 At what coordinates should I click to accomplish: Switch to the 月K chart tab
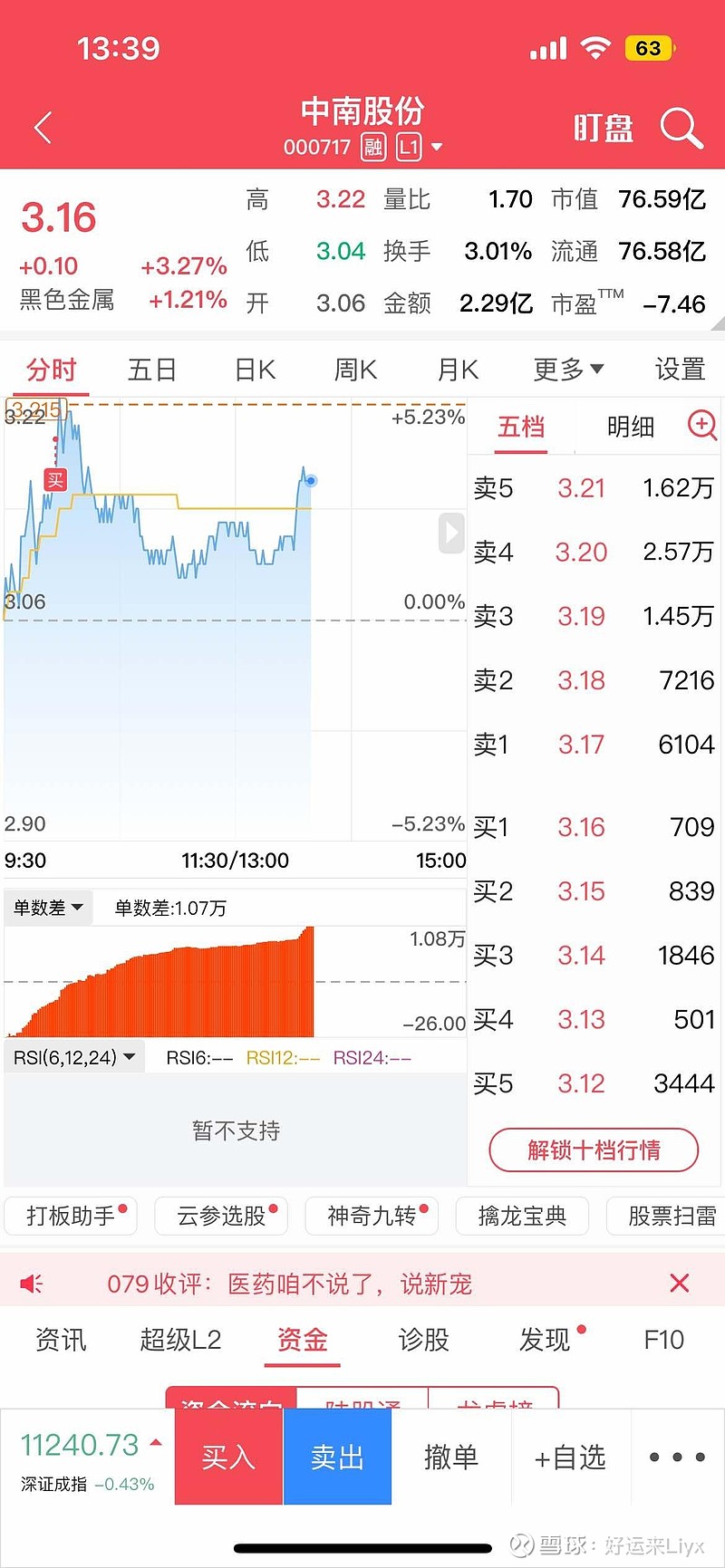click(458, 370)
